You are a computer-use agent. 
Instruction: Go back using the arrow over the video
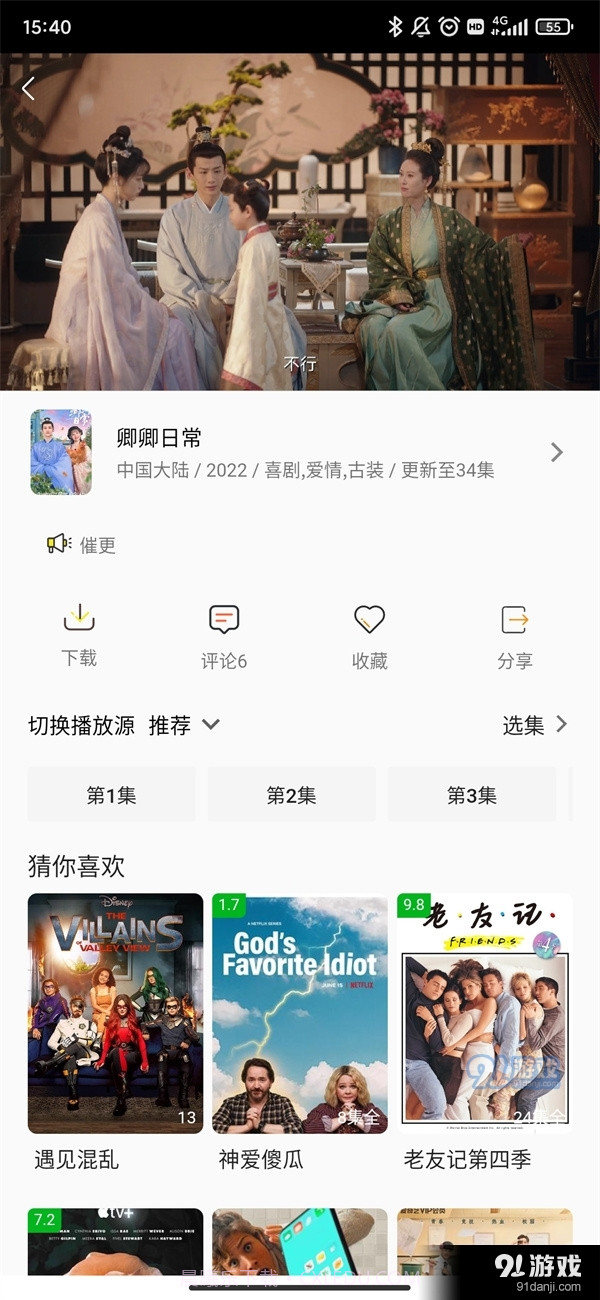[x=28, y=89]
